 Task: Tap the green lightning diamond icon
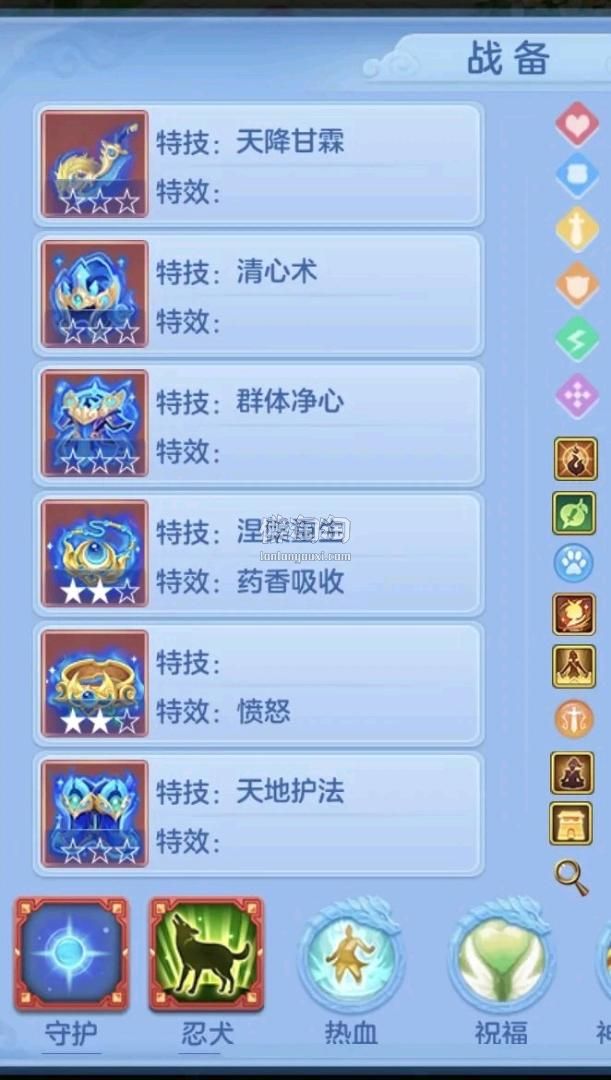[x=576, y=338]
